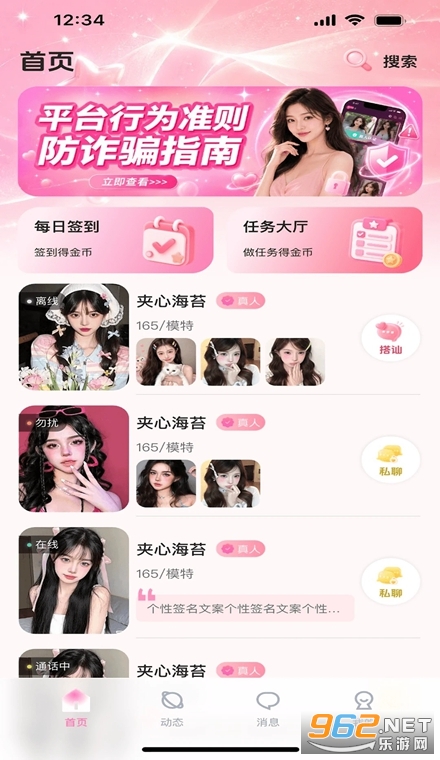
Task: Tap 私聊 on the 勿扰 user's row
Action: 391,459
